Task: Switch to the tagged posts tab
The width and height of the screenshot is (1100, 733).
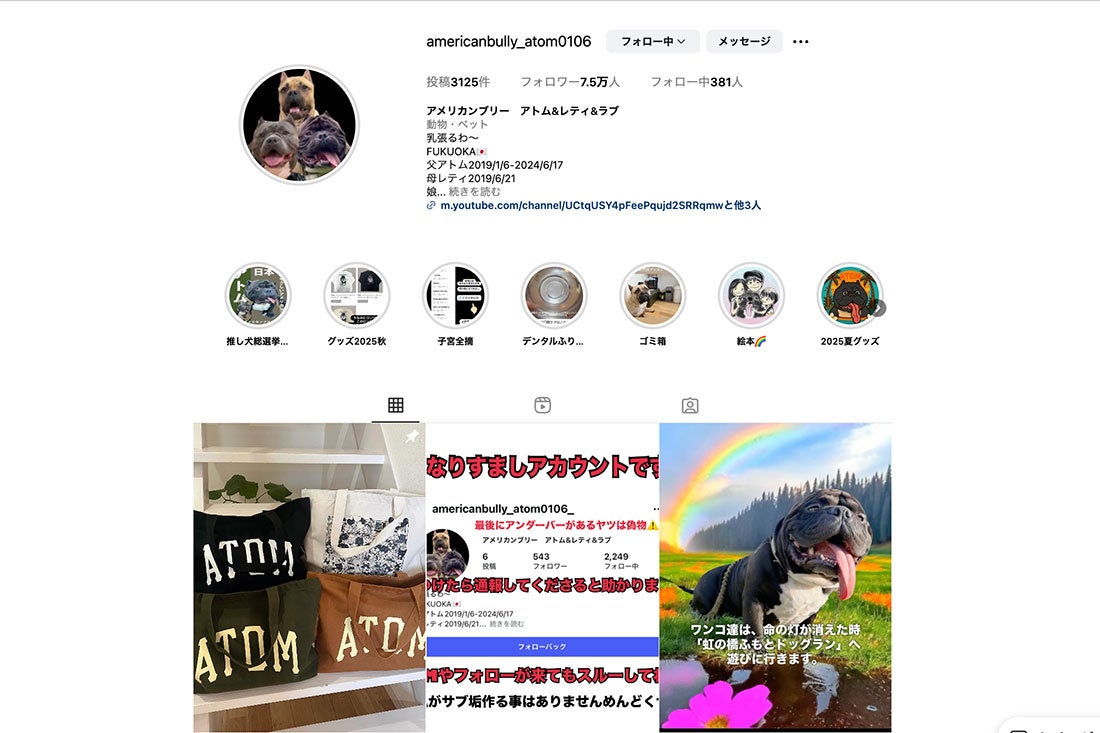Action: click(689, 405)
